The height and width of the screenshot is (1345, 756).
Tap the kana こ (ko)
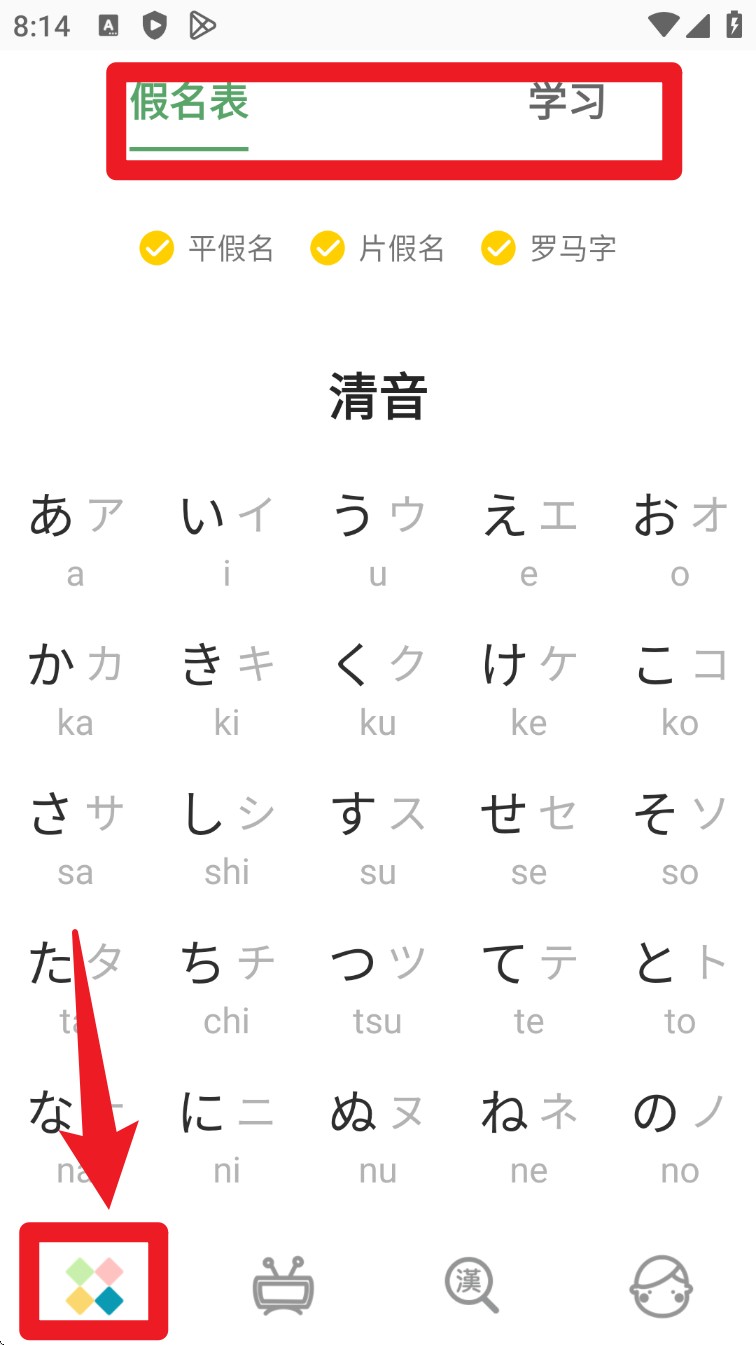coord(680,687)
